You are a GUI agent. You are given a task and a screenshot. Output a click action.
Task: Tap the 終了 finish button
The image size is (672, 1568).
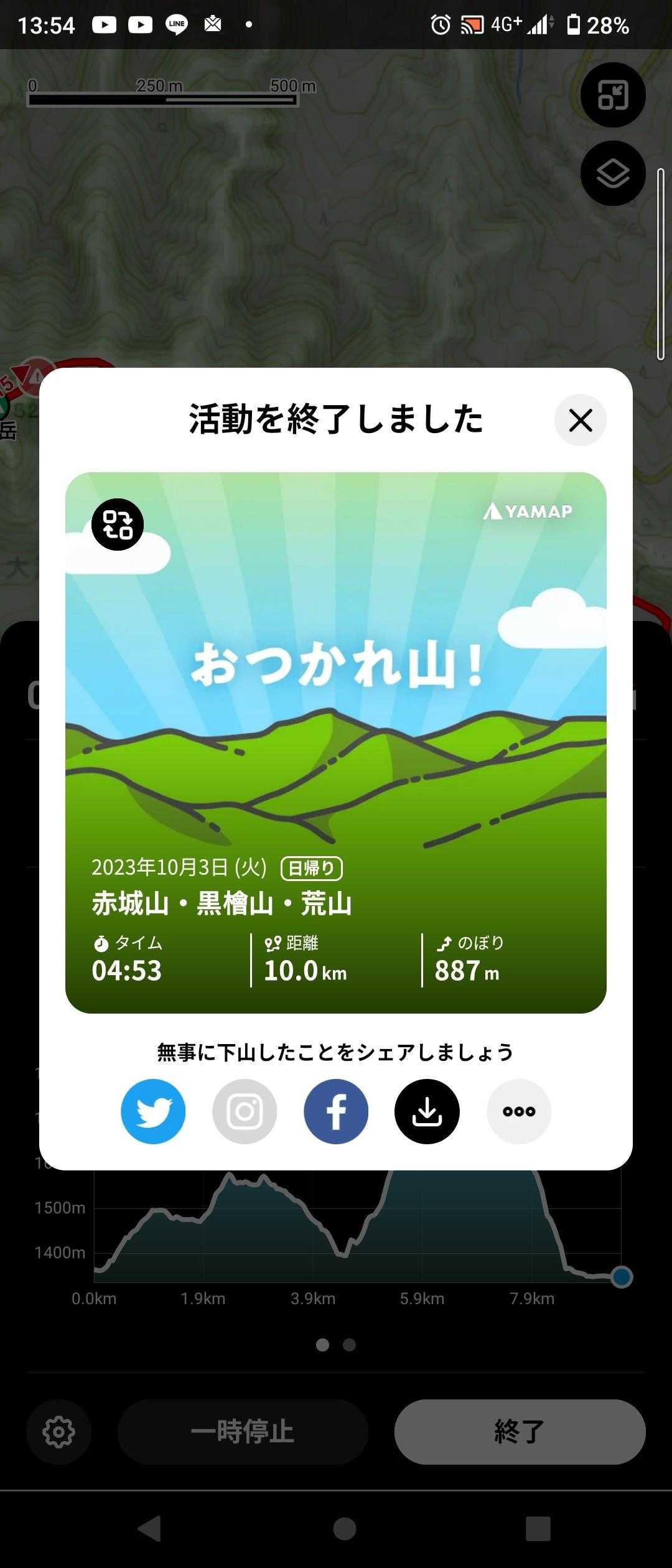(520, 1432)
